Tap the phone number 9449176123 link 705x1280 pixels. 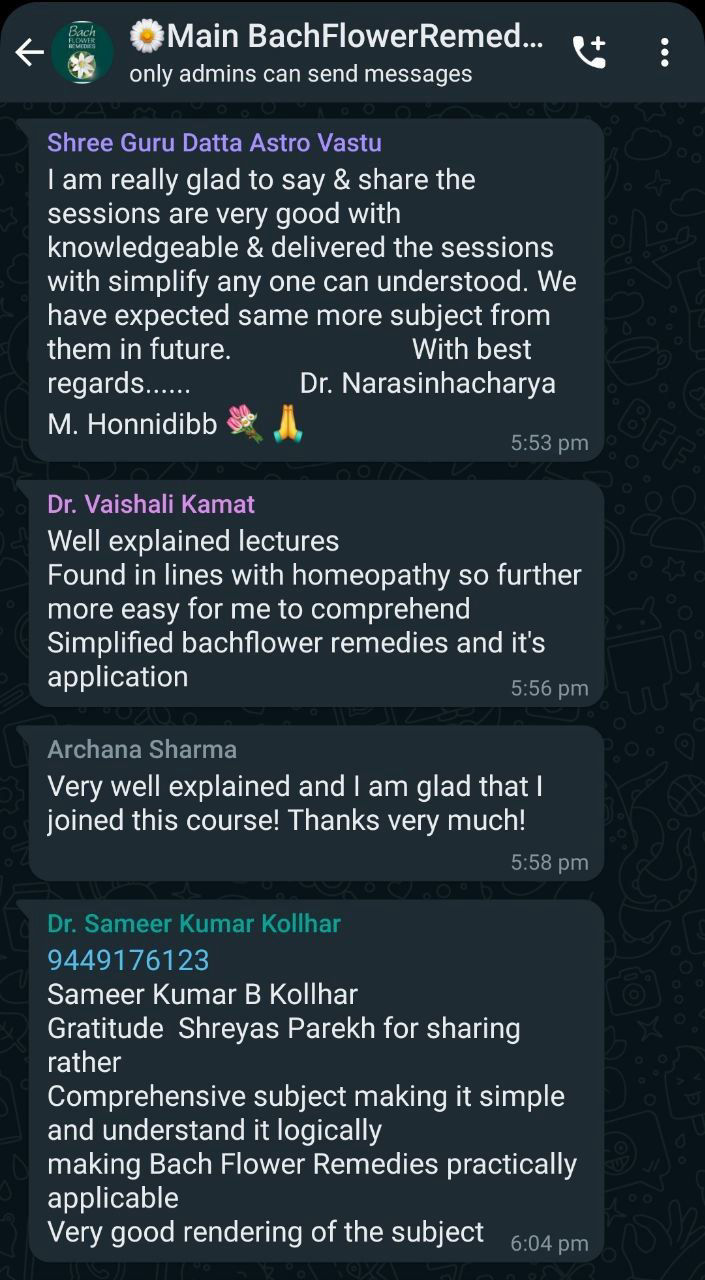pyautogui.click(x=128, y=960)
